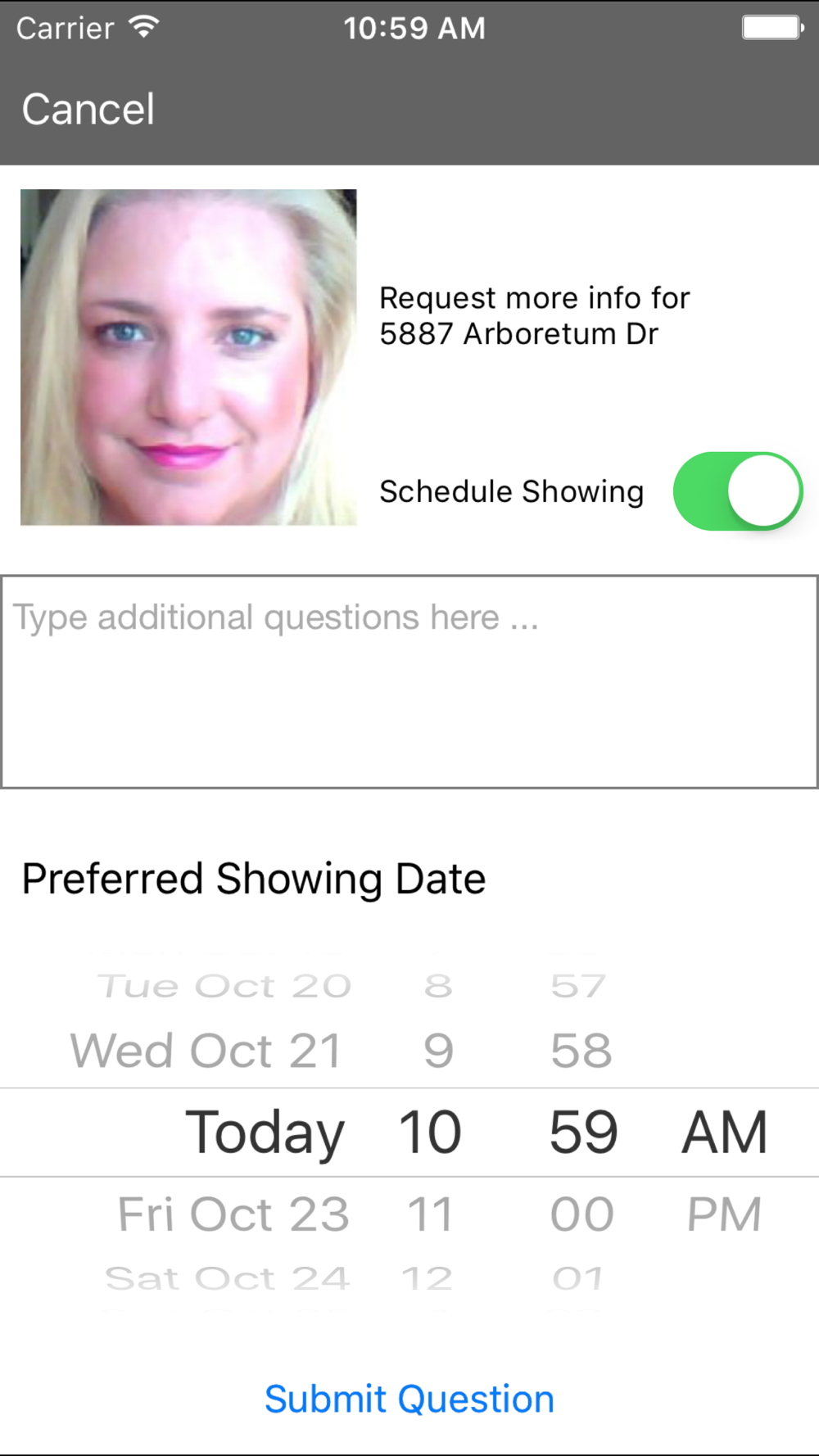The height and width of the screenshot is (1456, 819).
Task: Submit Question to the agent
Action: coord(409,1399)
